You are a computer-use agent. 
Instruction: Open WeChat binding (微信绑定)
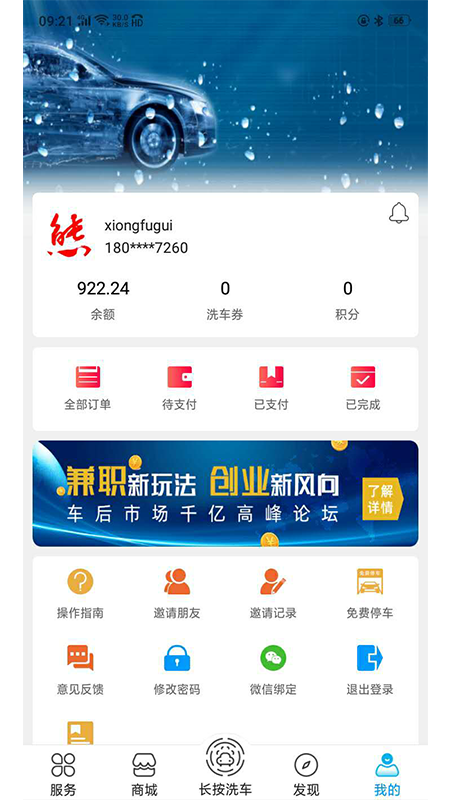[x=273, y=670]
